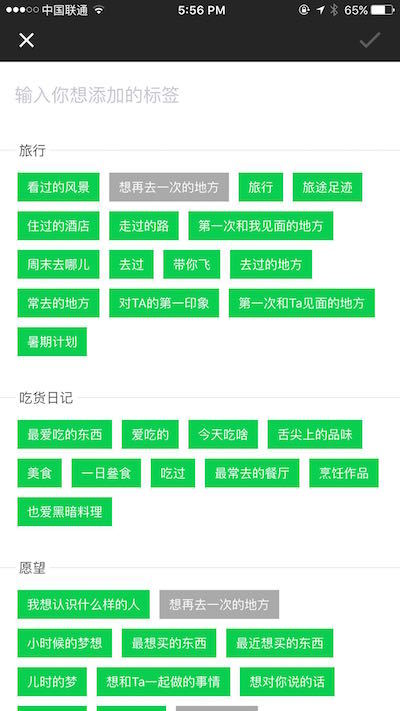Select the 烹饪作品 tag
The width and height of the screenshot is (400, 711).
click(344, 473)
